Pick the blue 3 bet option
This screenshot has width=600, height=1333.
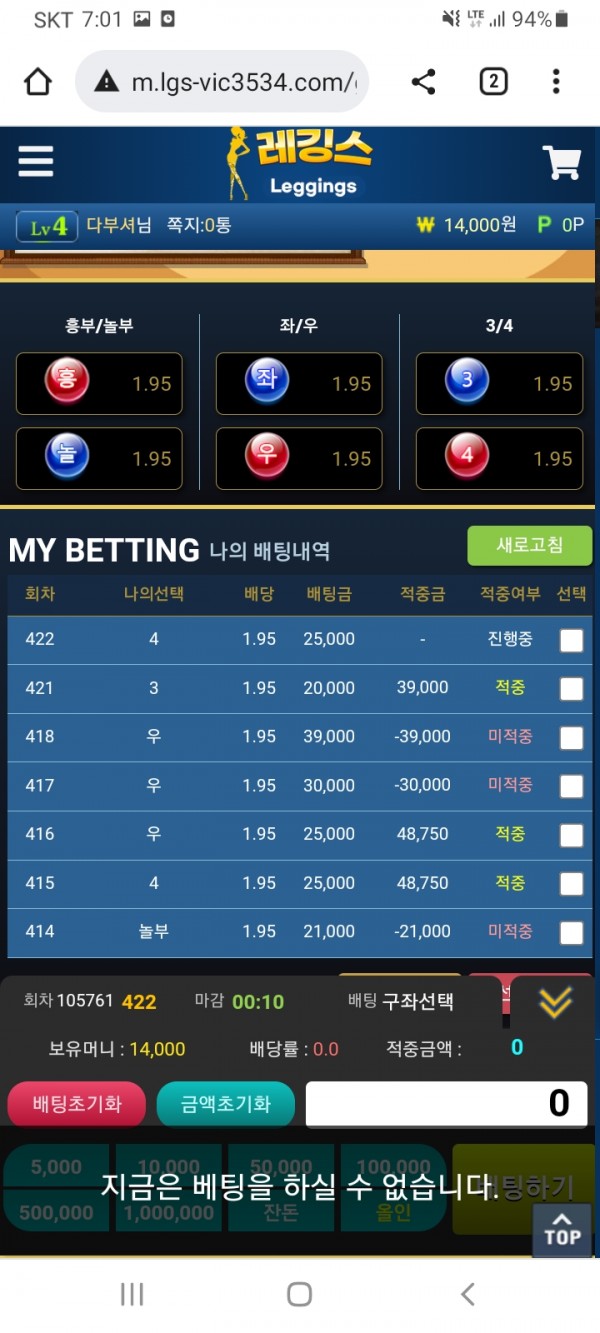499,383
